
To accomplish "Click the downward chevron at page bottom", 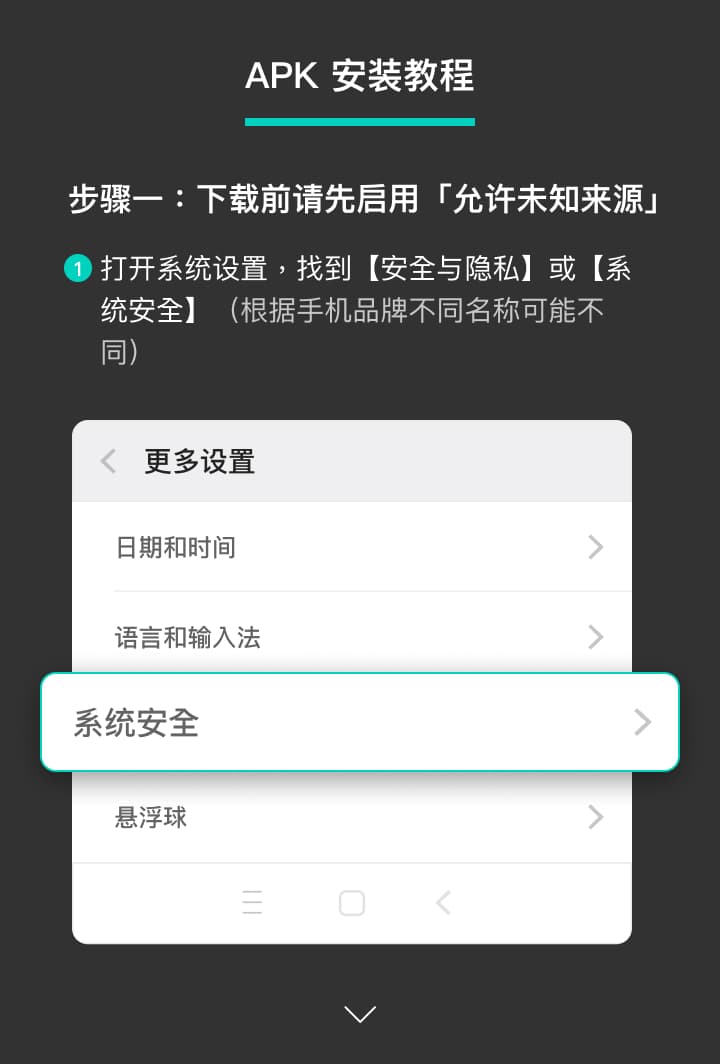I will click(x=360, y=1014).
